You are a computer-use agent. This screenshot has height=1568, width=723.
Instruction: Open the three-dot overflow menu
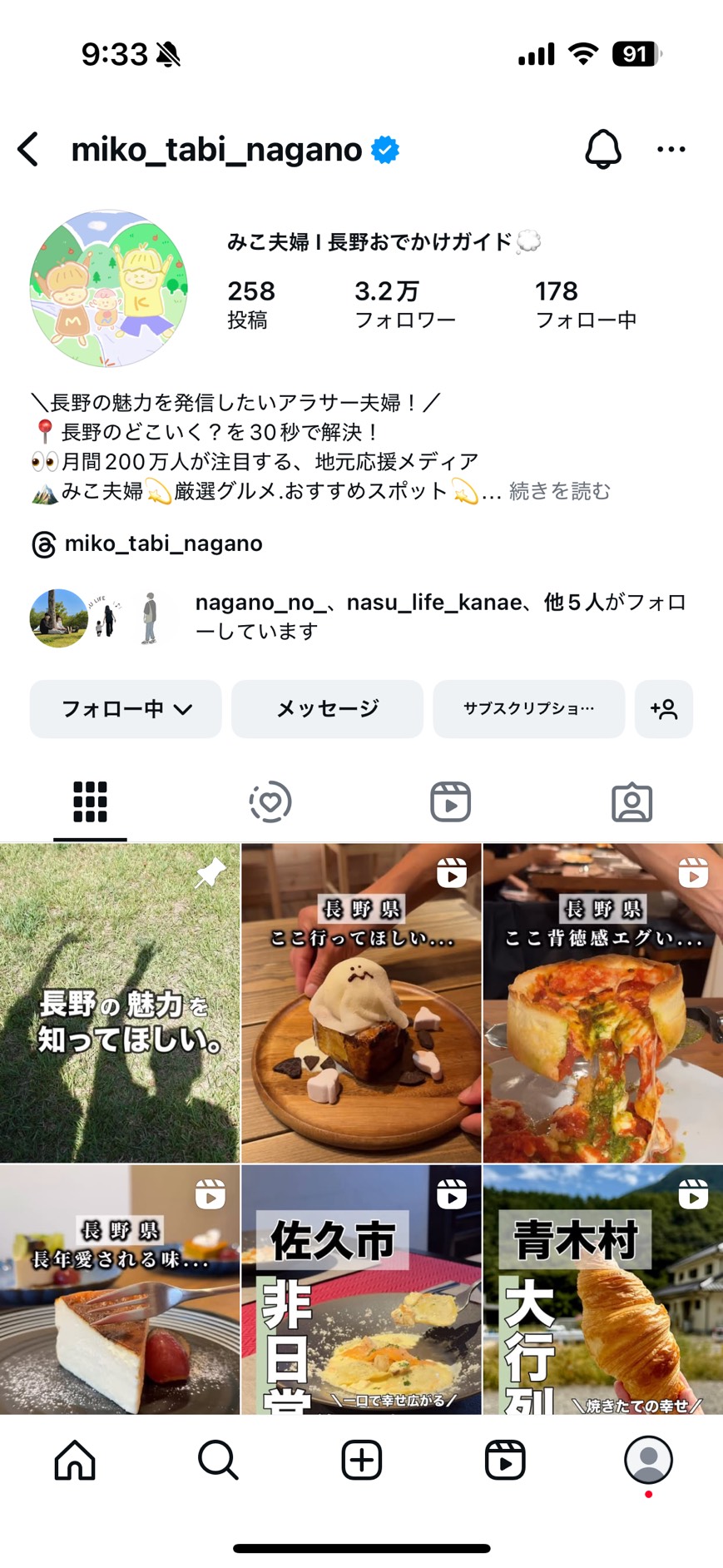point(671,150)
